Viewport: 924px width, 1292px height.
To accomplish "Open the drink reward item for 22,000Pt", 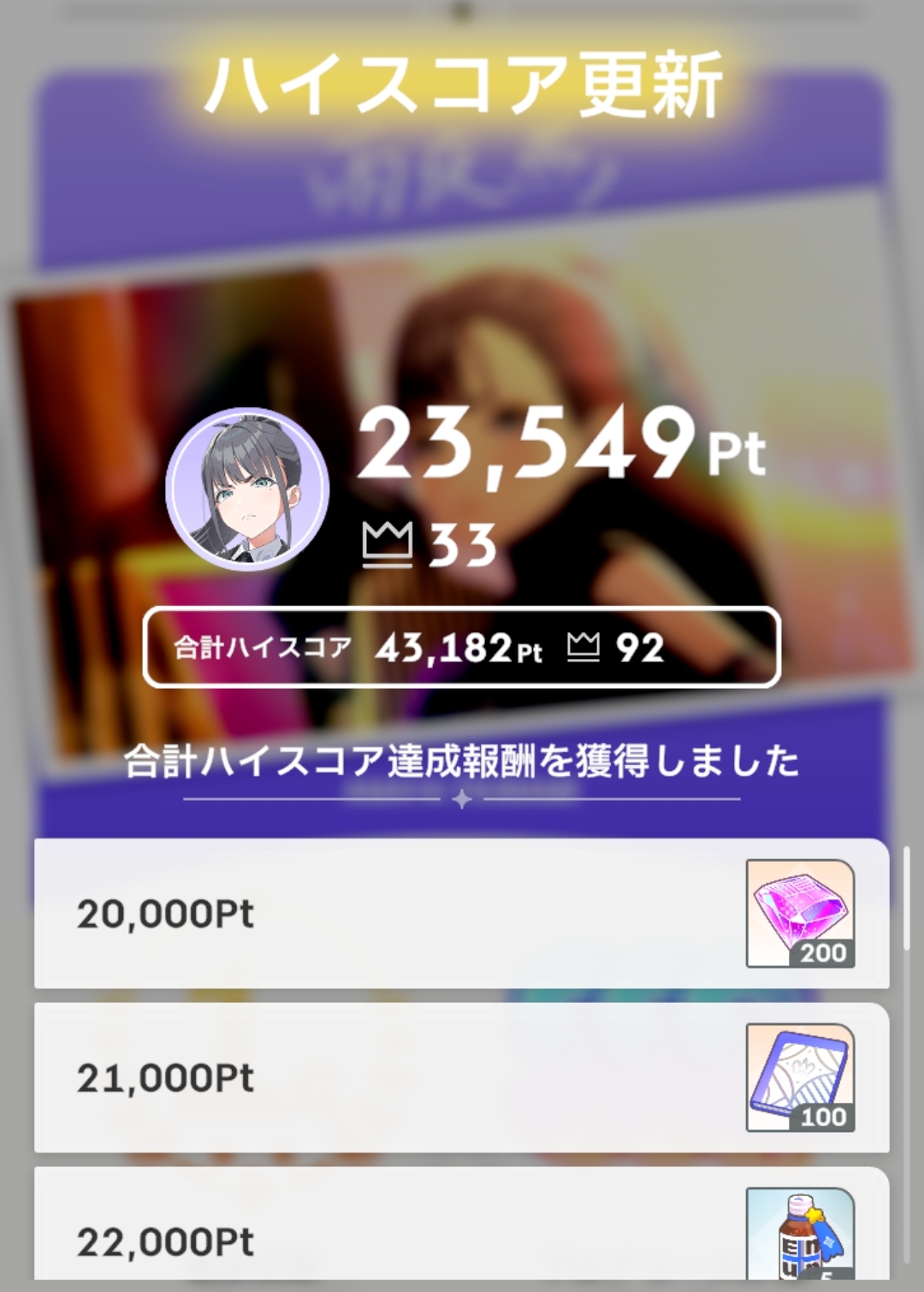I will pos(800,1235).
